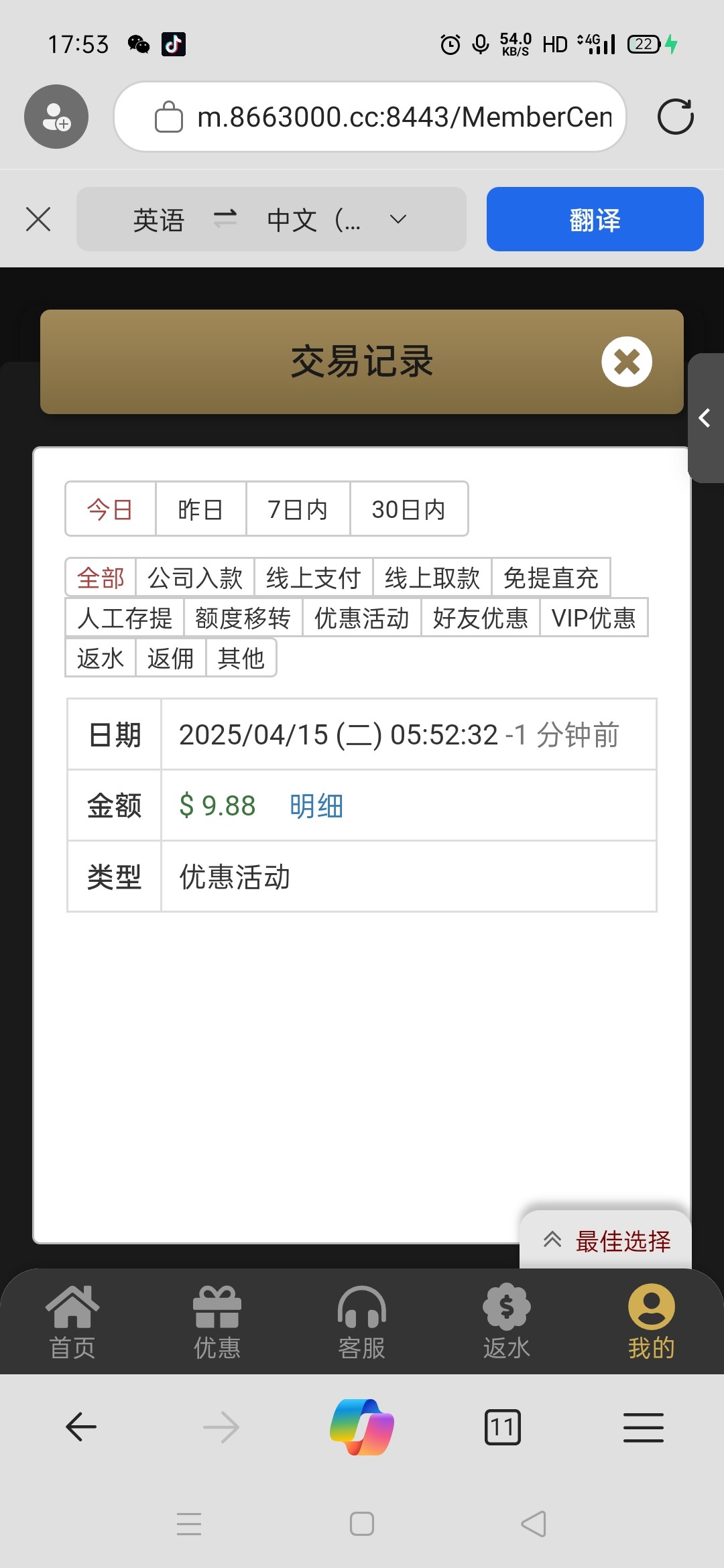This screenshot has height=1568, width=724.
Task: Select the 昨日 date filter
Action: [x=200, y=509]
